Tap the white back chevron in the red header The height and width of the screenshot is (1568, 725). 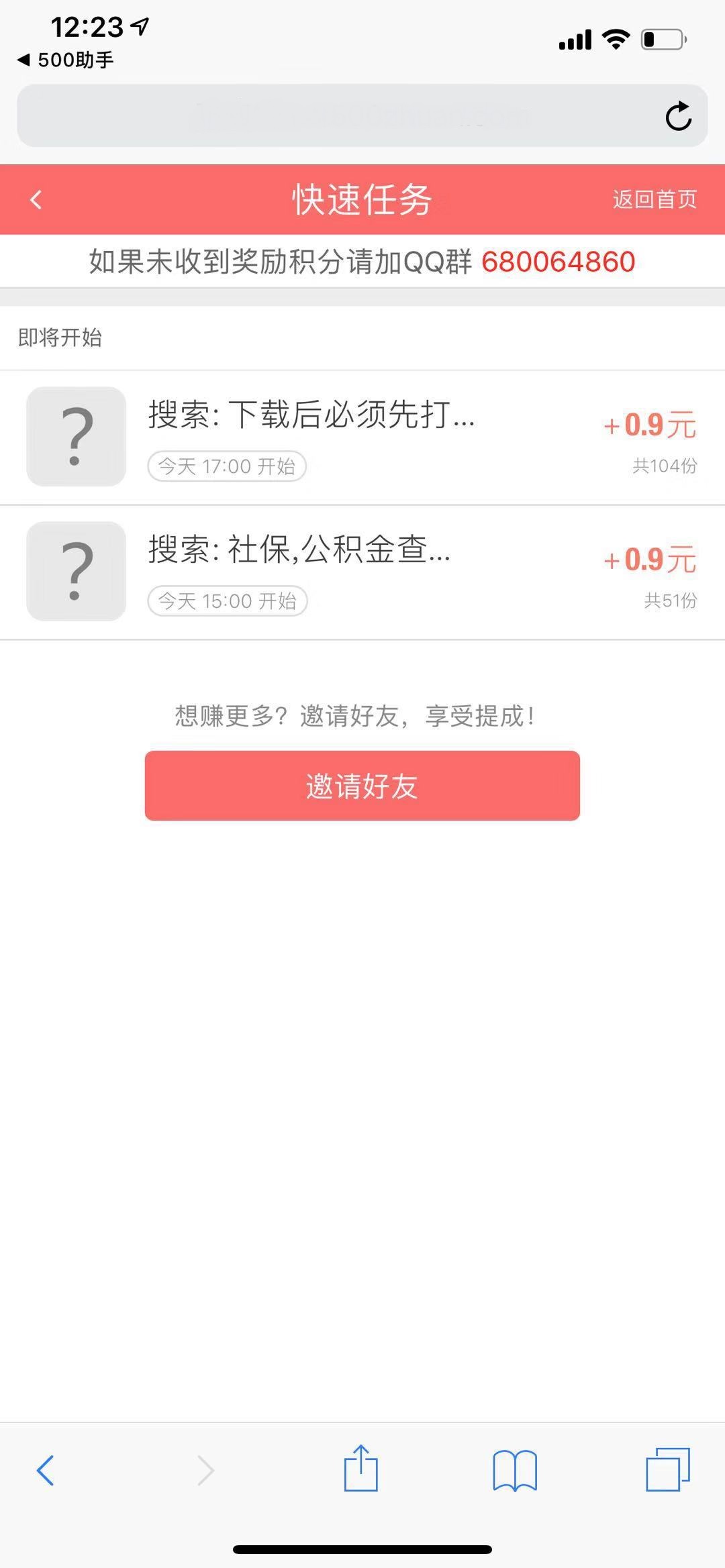35,201
